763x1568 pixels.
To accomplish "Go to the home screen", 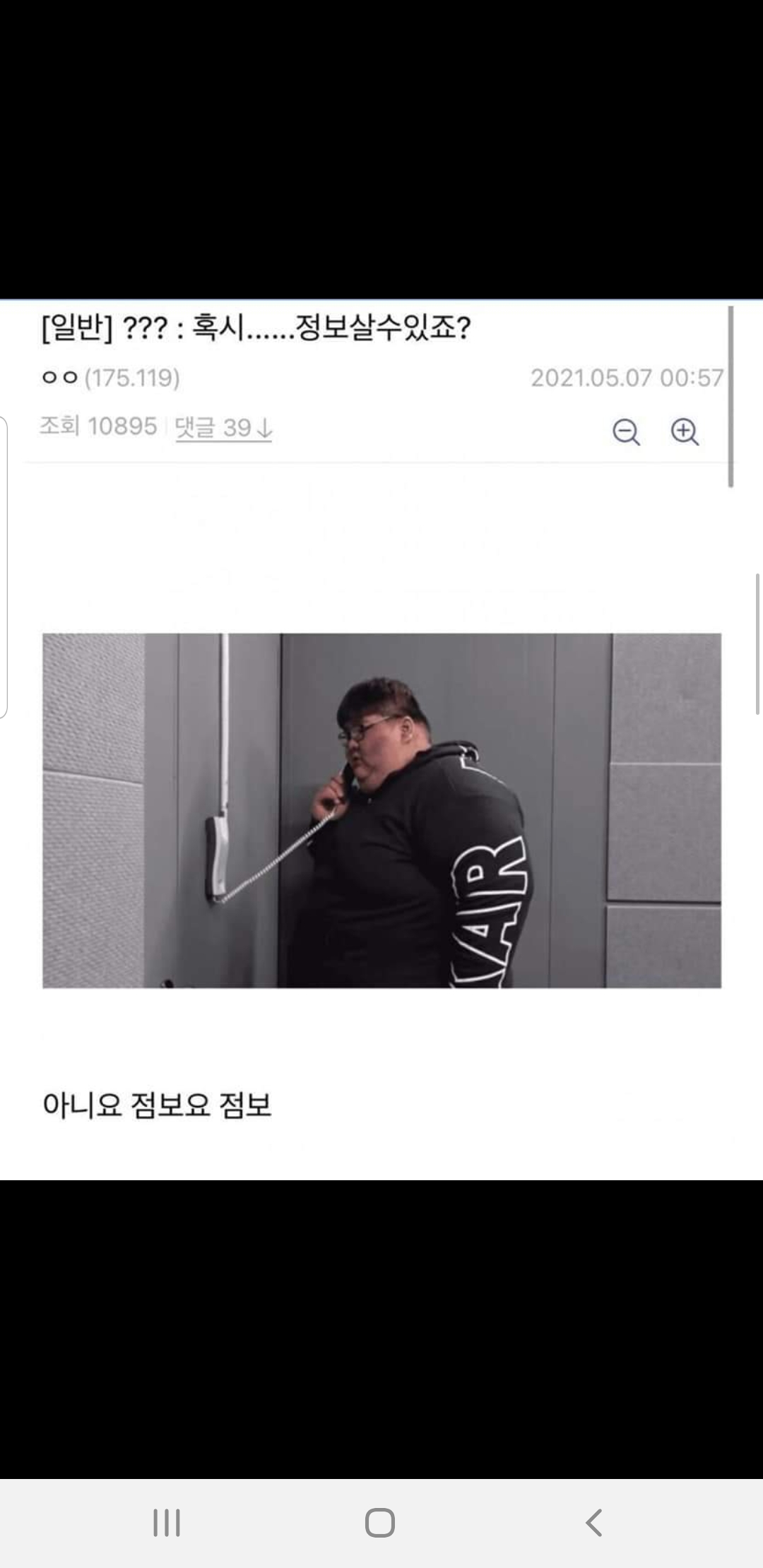I will pos(380,1522).
